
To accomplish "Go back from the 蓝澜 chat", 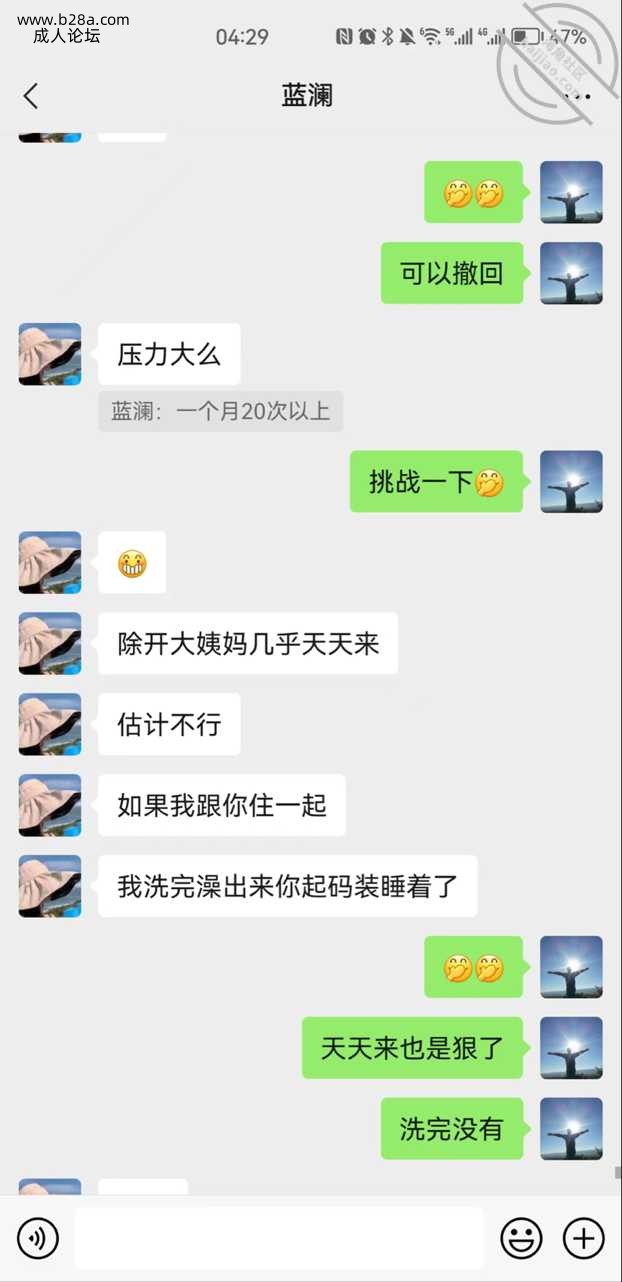I will [31, 96].
